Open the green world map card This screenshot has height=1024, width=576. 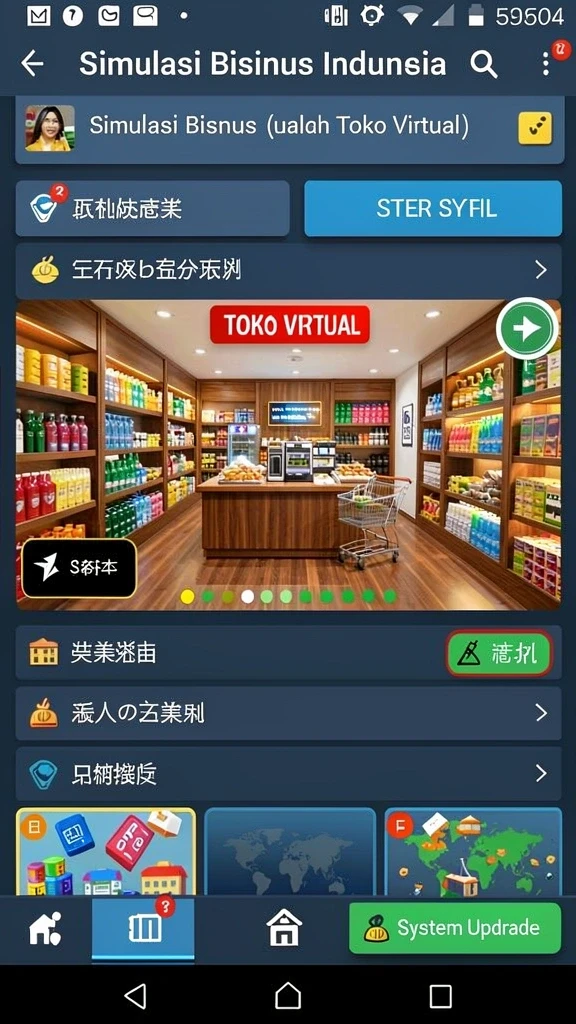(x=473, y=852)
